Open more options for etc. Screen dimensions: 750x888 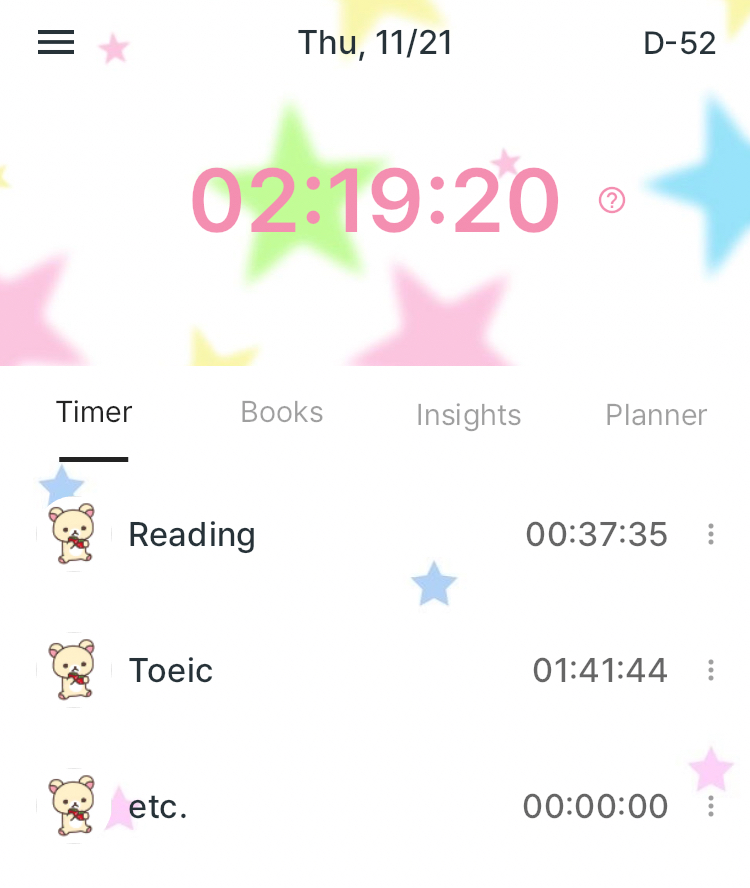pyautogui.click(x=711, y=806)
